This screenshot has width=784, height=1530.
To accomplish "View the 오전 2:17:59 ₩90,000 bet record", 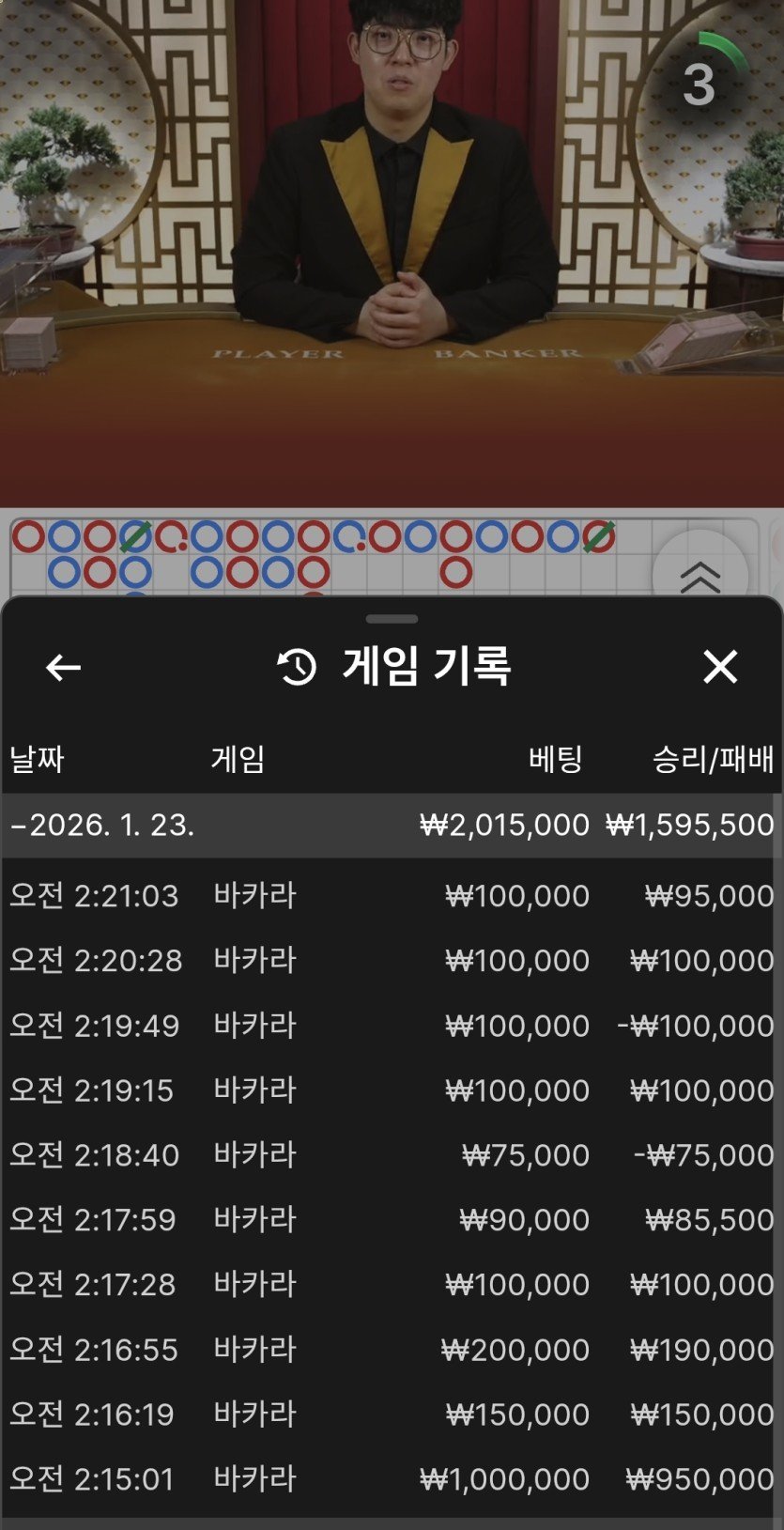I will click(391, 1220).
